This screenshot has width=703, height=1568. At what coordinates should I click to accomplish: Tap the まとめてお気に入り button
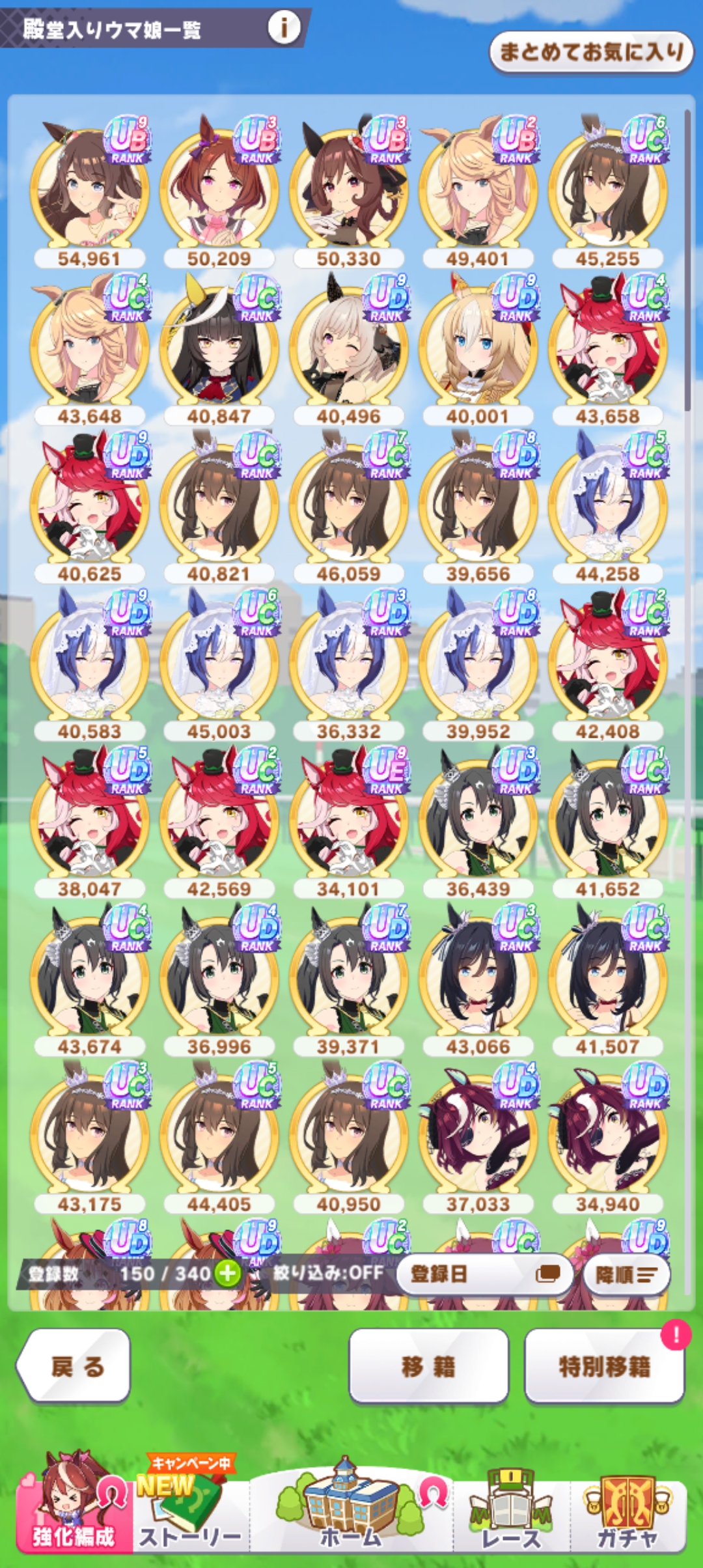tap(591, 52)
